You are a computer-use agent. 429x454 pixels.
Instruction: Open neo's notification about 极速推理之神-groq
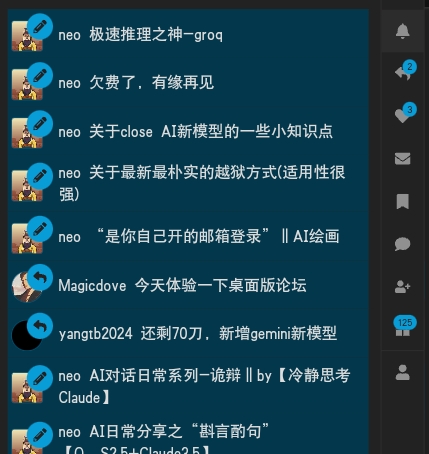[x=188, y=35]
